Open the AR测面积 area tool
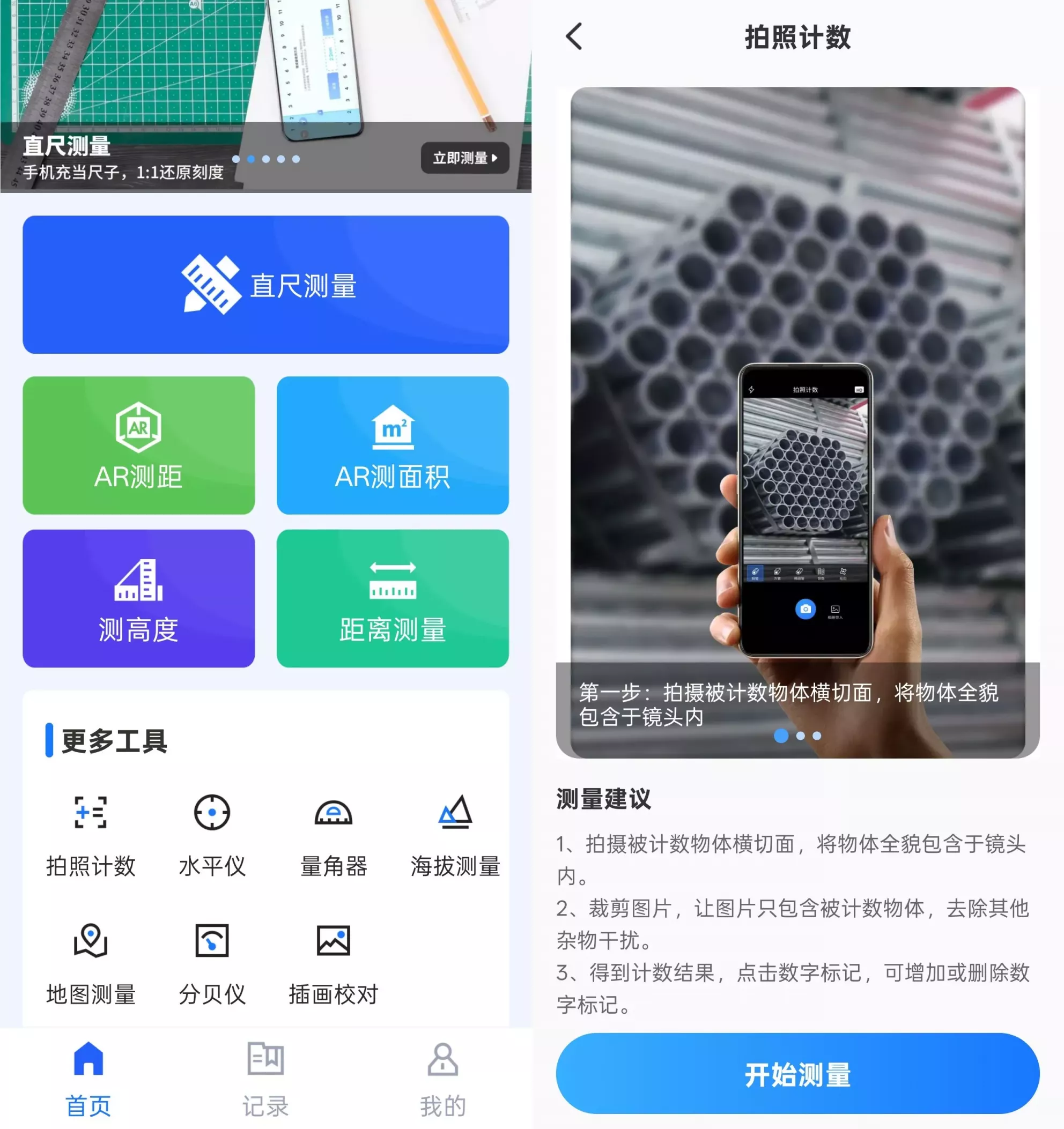 click(392, 445)
